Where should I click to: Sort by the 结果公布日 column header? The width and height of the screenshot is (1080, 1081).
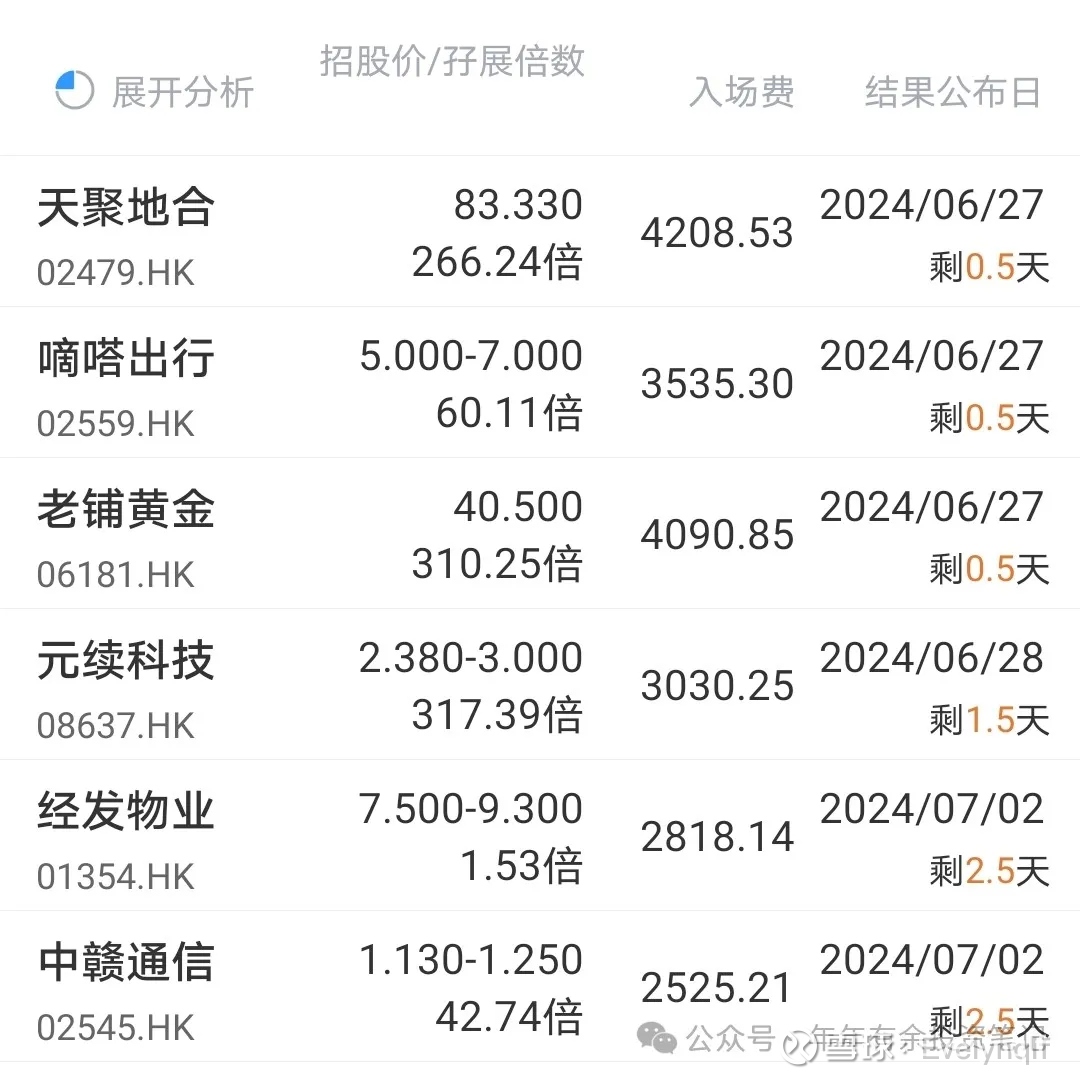point(952,93)
